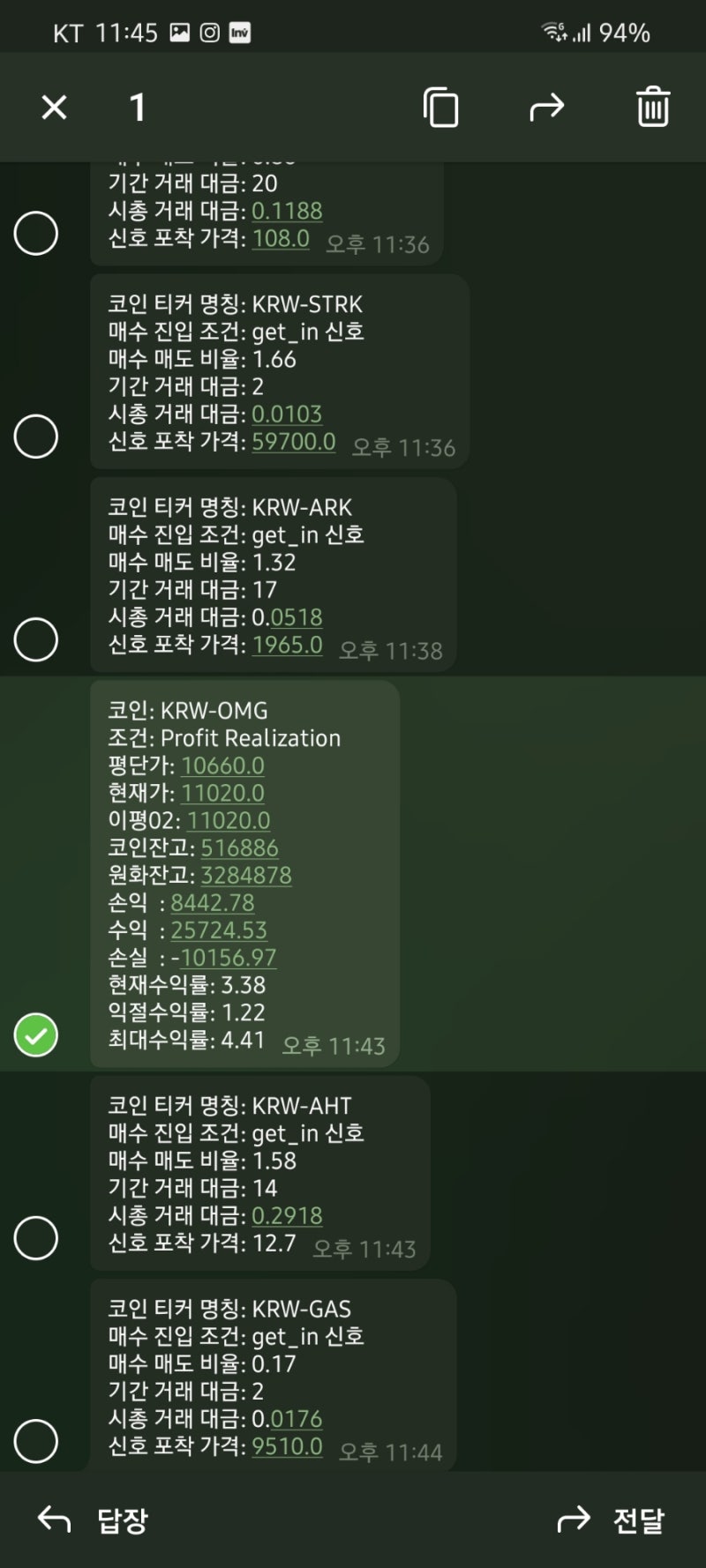This screenshot has height=1568, width=706.
Task: Select the KRW-GAS message checkbox
Action: tap(36, 1441)
